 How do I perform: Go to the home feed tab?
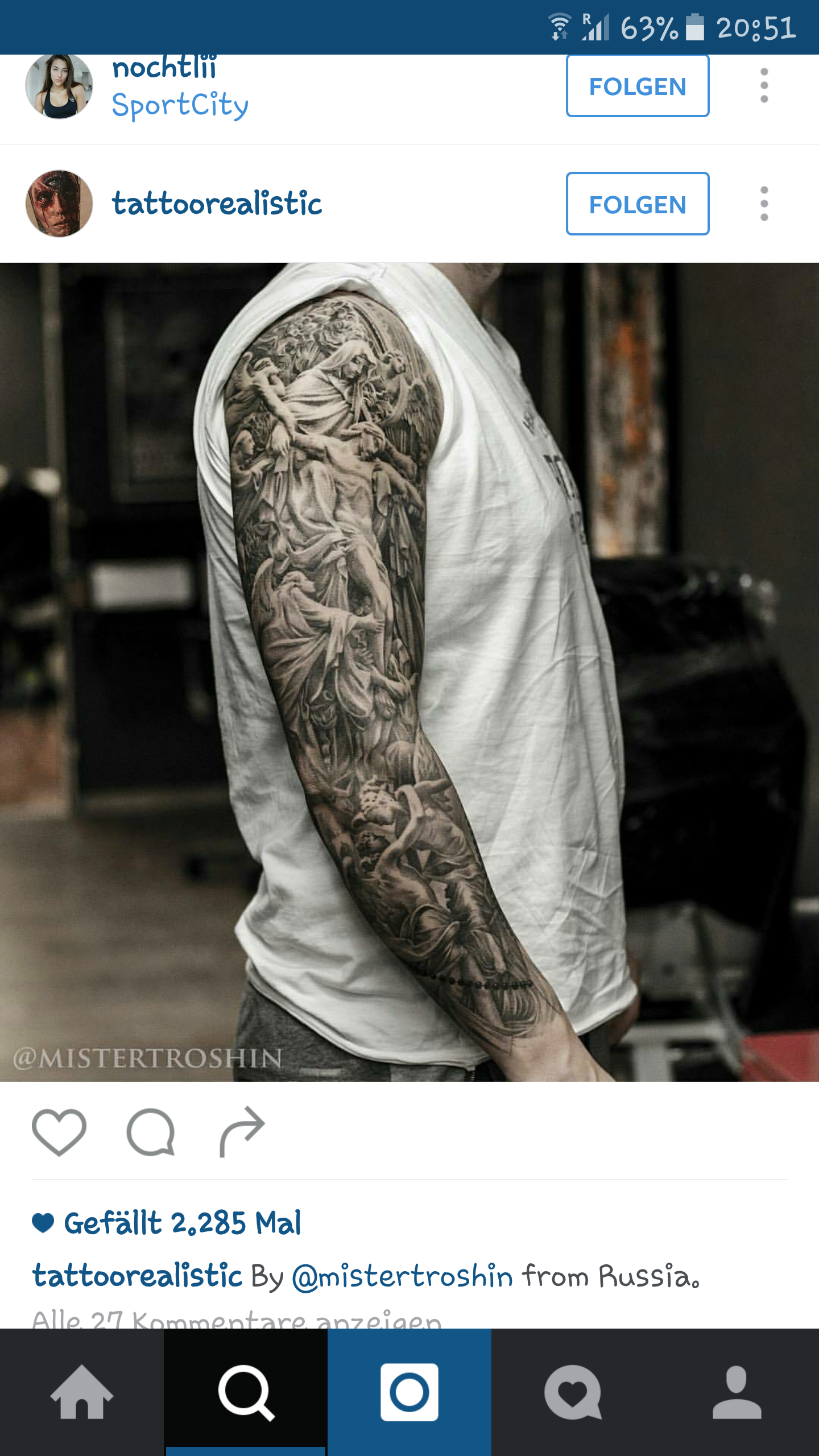(x=82, y=1392)
